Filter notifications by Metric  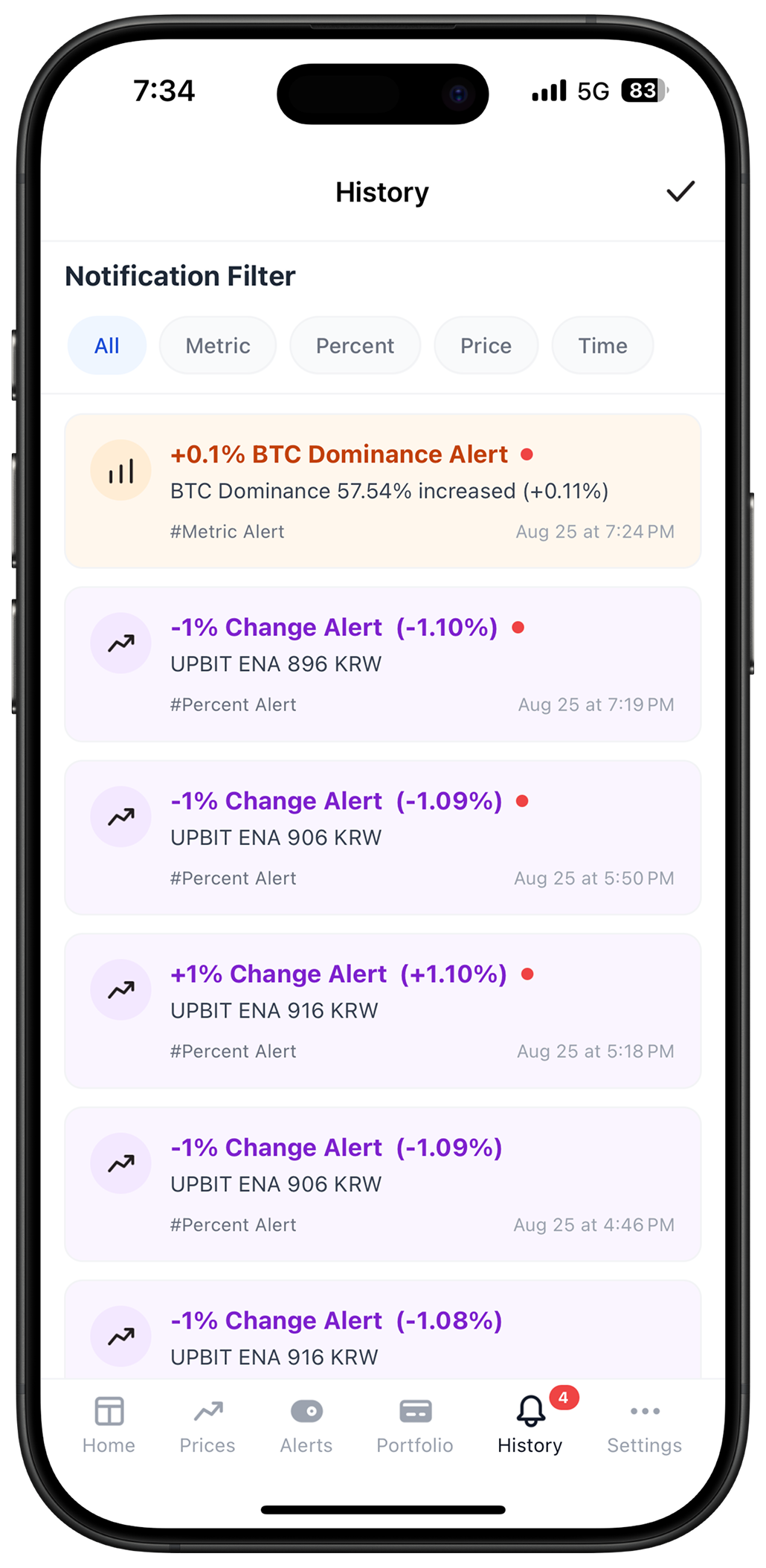[218, 346]
